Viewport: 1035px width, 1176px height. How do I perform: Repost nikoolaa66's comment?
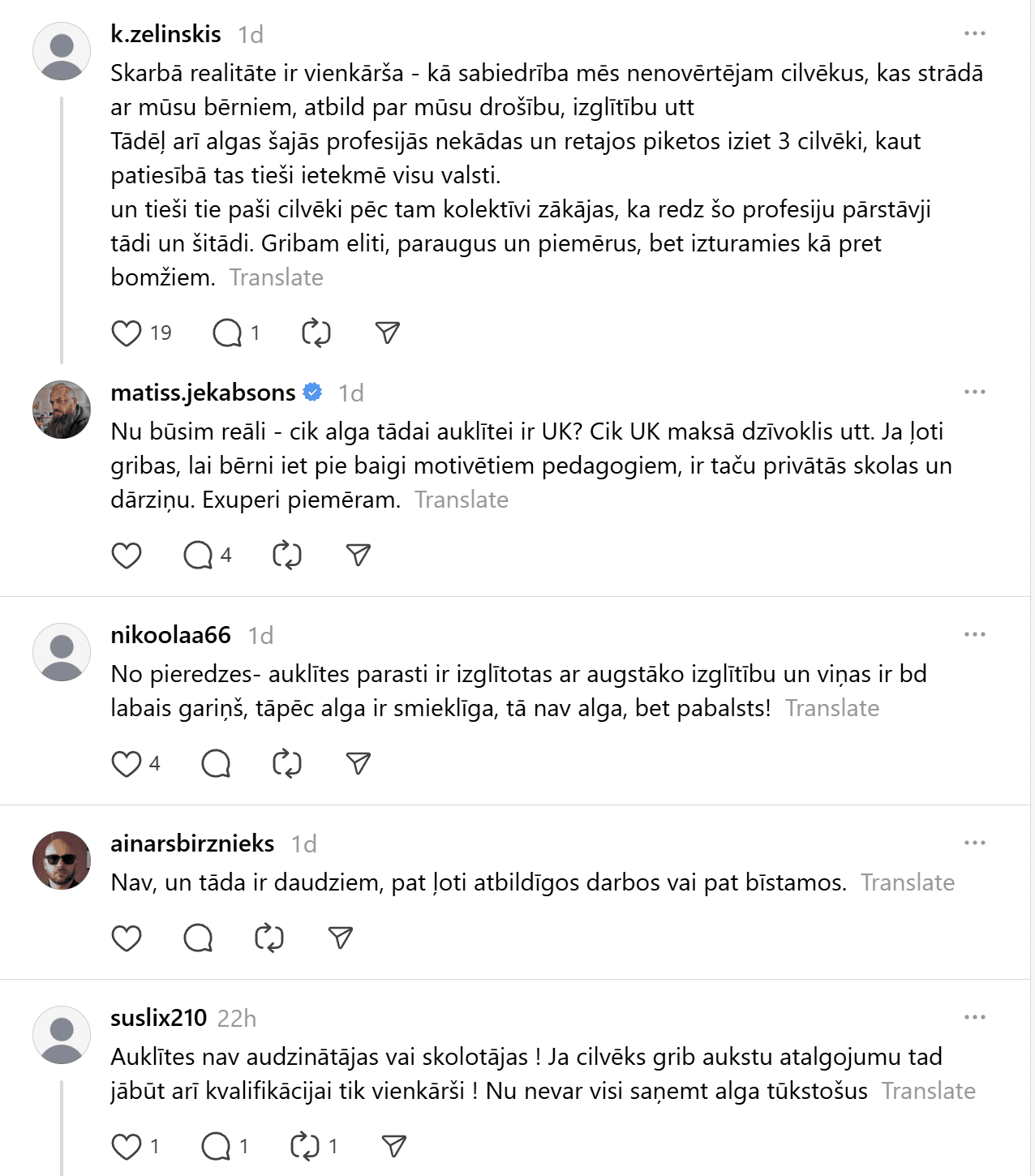click(x=287, y=764)
